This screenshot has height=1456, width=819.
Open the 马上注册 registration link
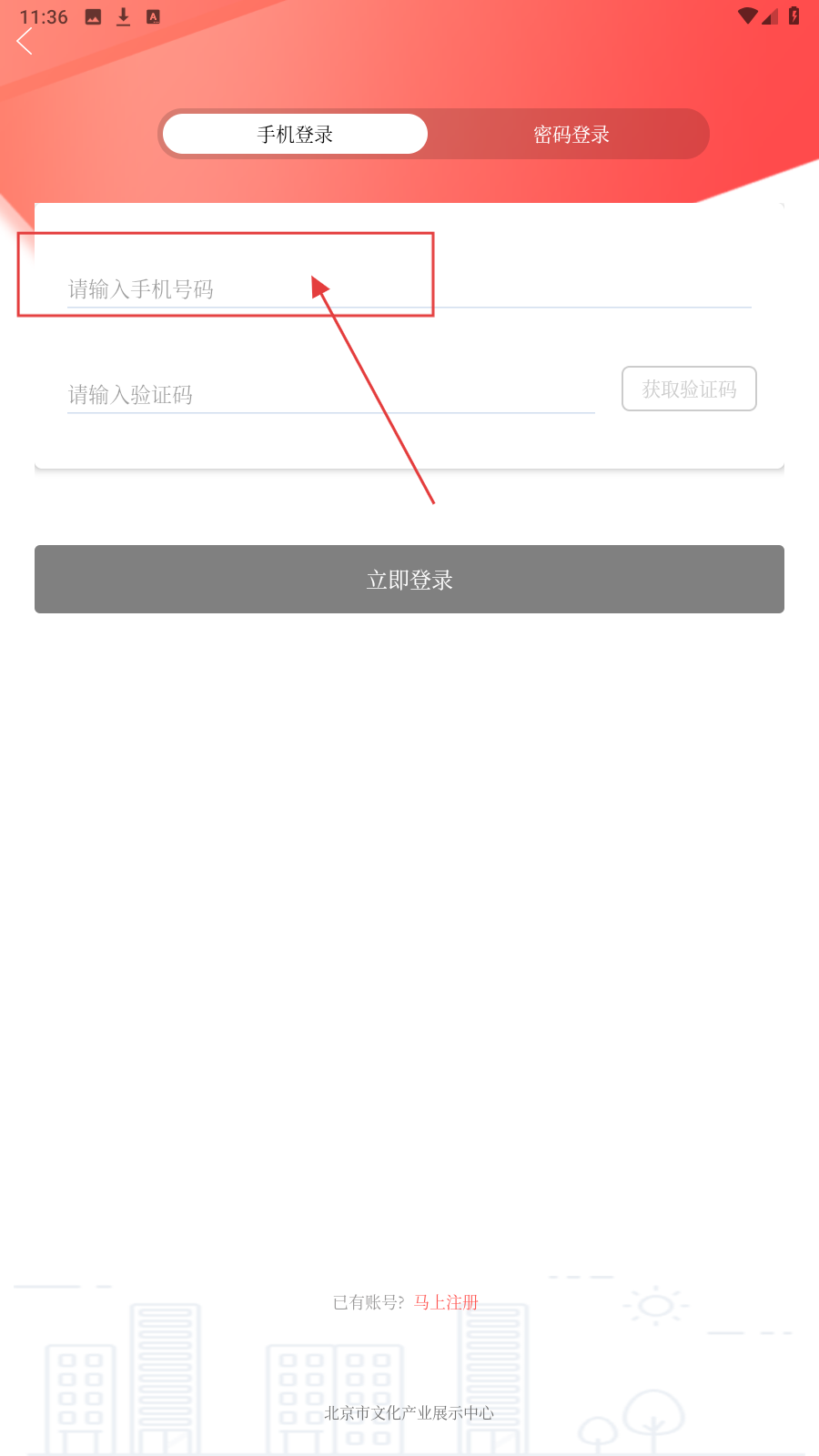point(446,1302)
